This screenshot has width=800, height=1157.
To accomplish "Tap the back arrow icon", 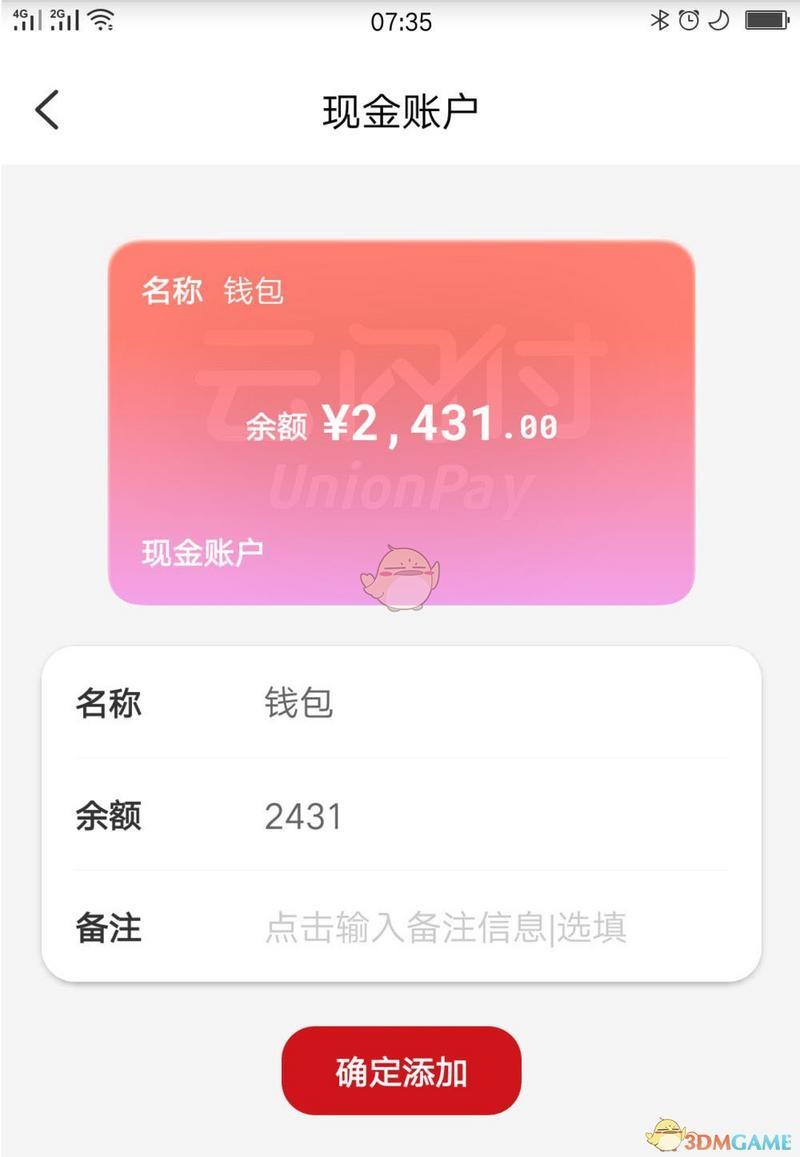I will click(x=47, y=108).
